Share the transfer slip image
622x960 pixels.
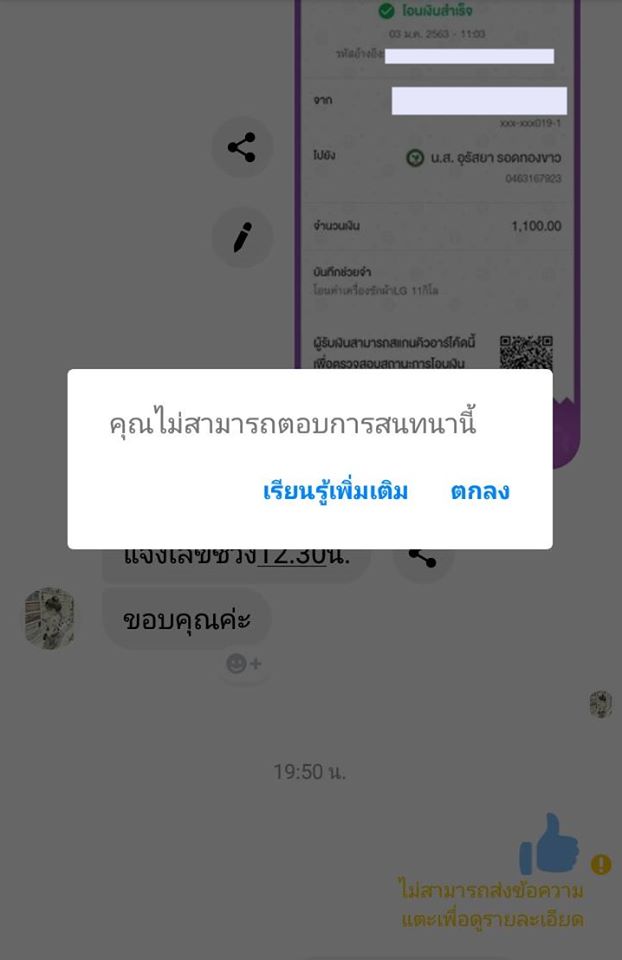(x=242, y=148)
